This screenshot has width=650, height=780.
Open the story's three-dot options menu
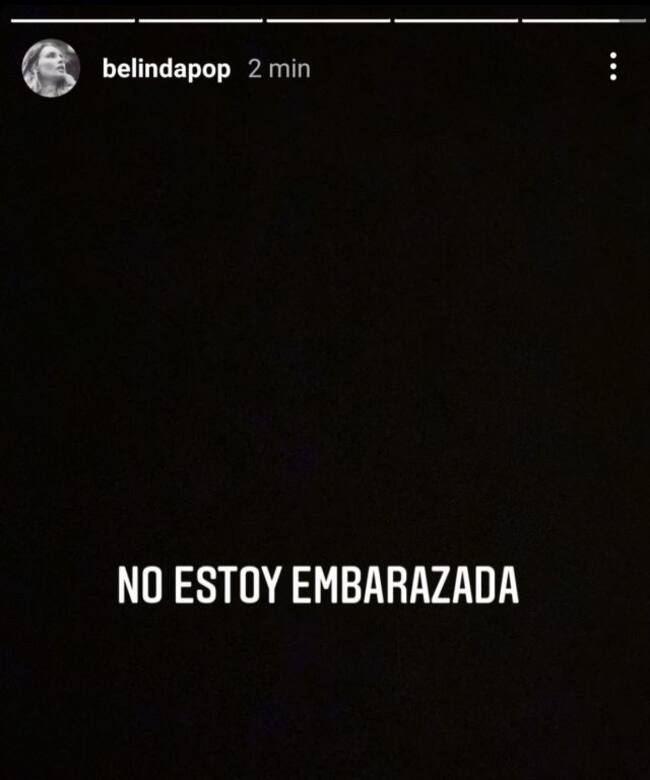[612, 67]
